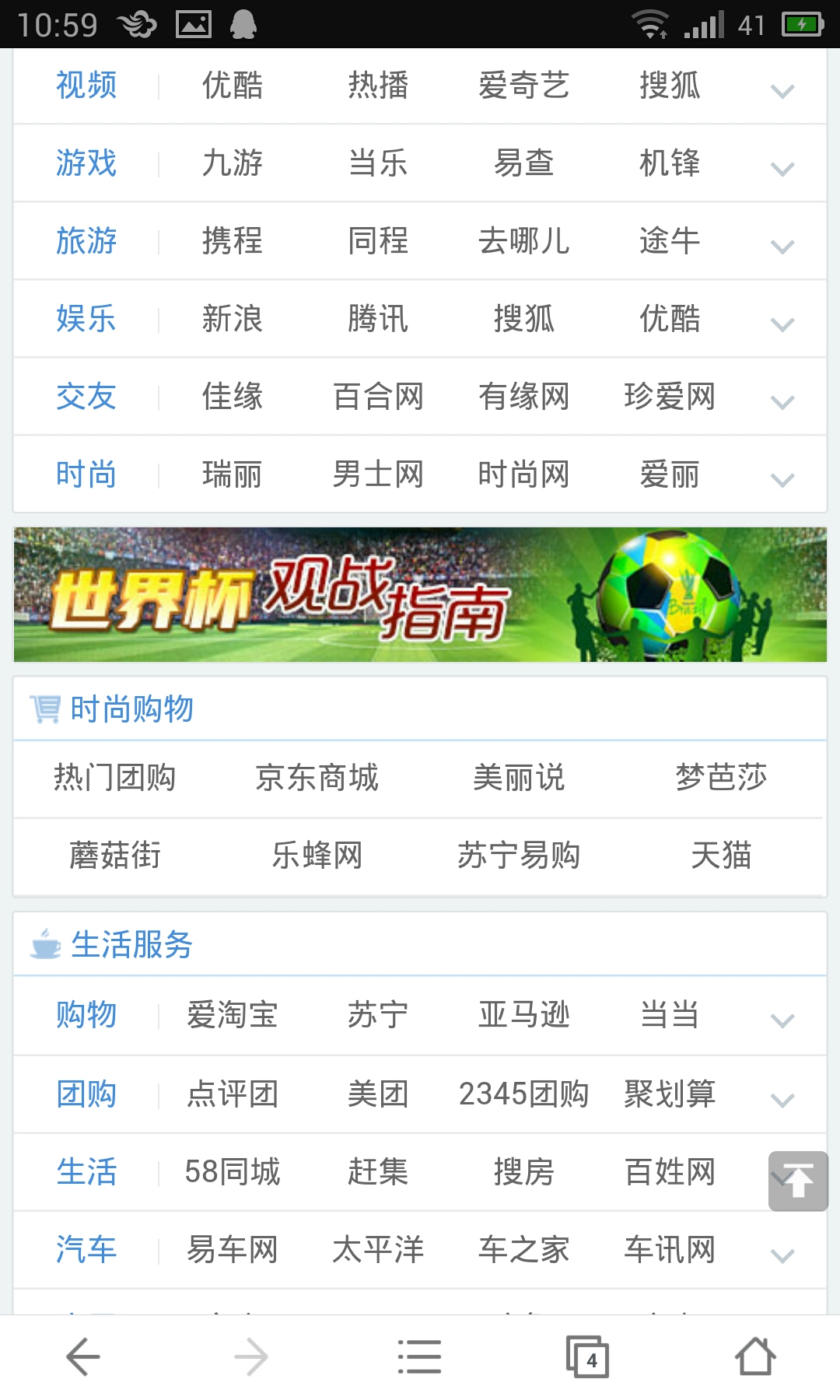Viewport: 840px width, 1400px height.
Task: Open 京东商城
Action: [317, 778]
